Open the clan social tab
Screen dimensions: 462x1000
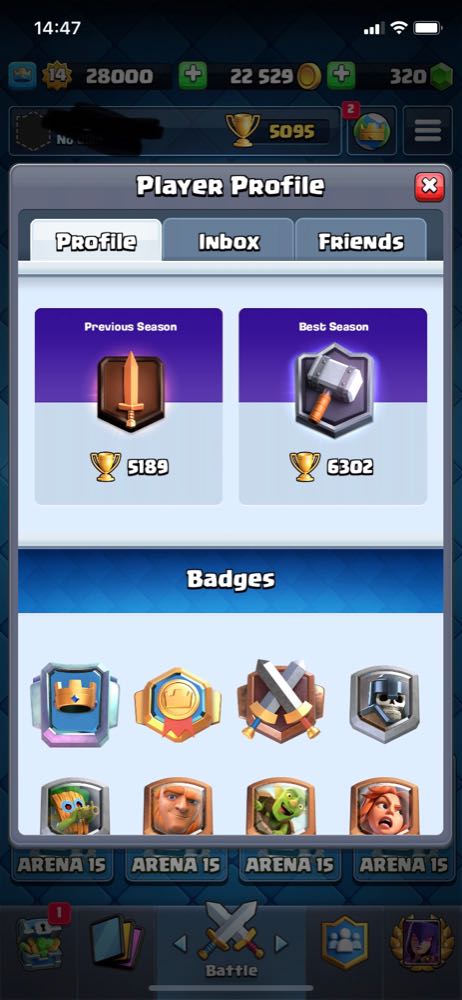(345, 943)
